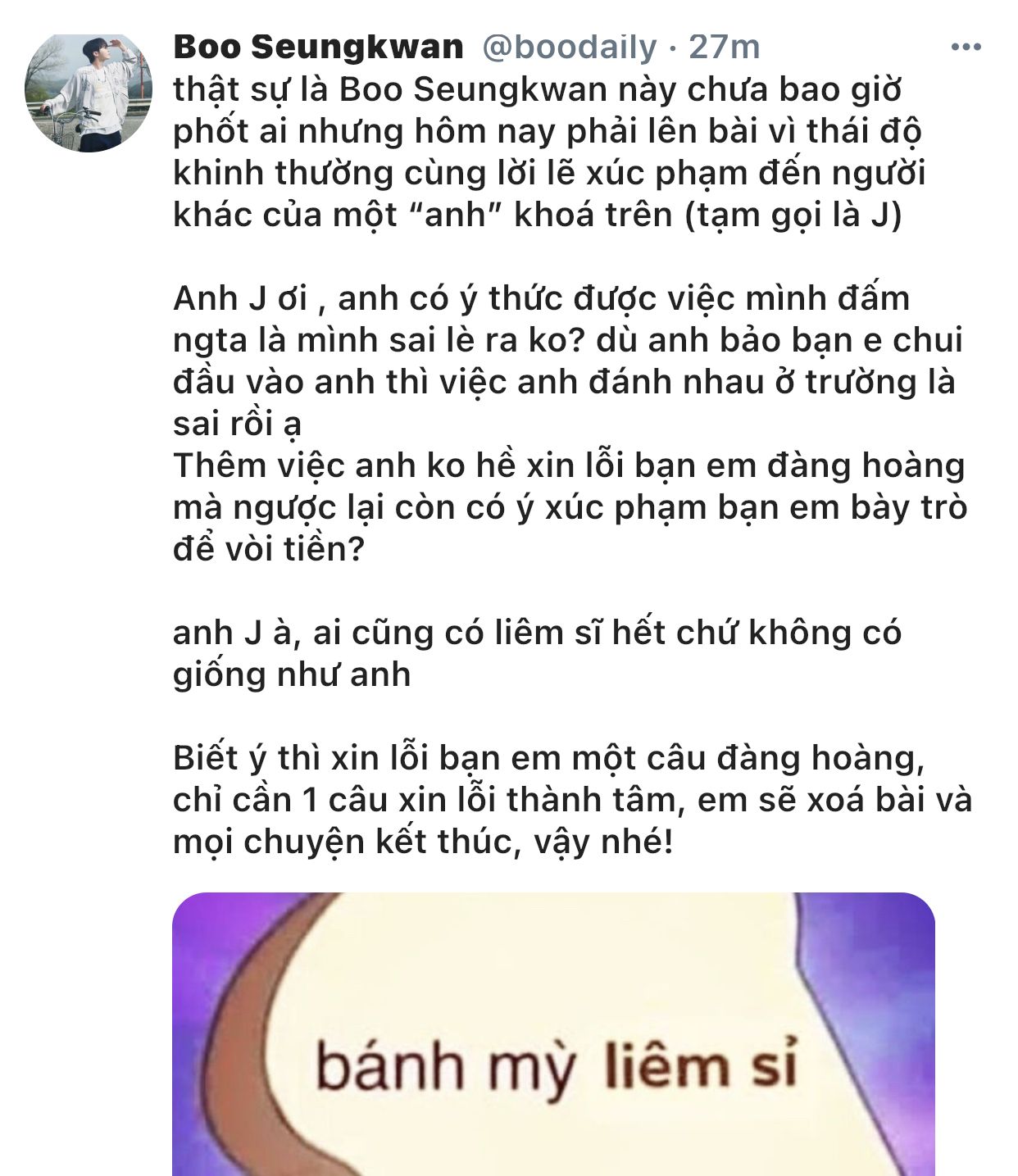The image size is (1018, 1176).
Task: Open the tweet's more options menu
Action: [x=966, y=48]
